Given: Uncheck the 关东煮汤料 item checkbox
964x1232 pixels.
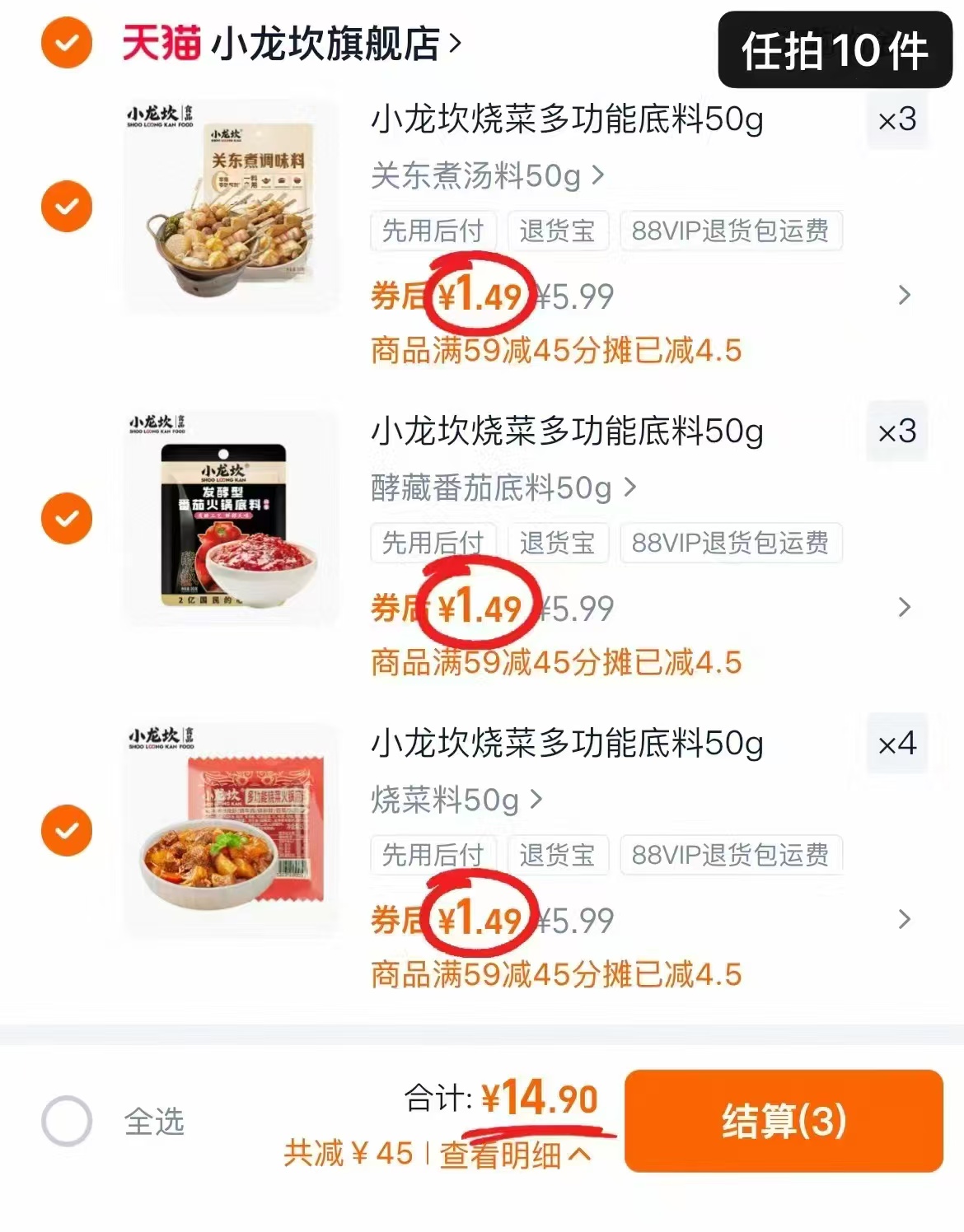Looking at the screenshot, I should pos(66,206).
